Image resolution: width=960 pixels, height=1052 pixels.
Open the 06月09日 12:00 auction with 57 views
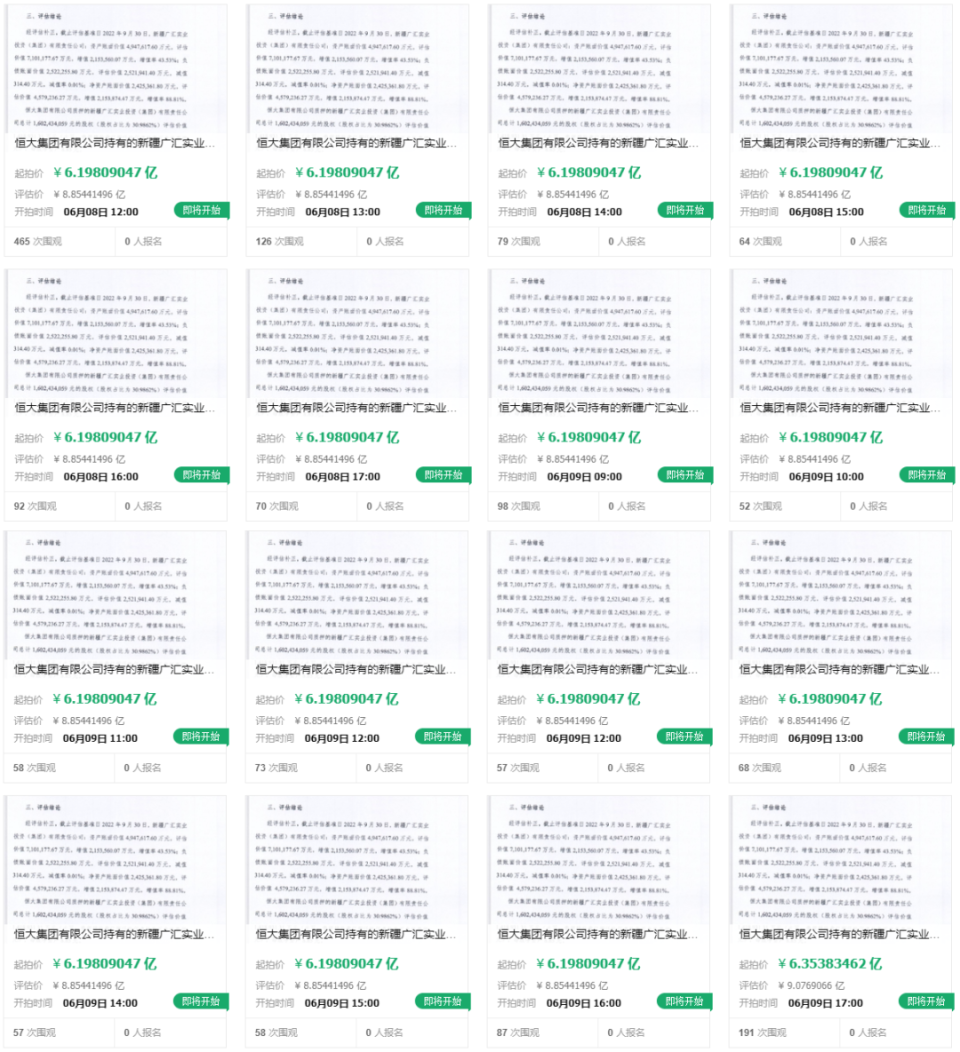598,670
